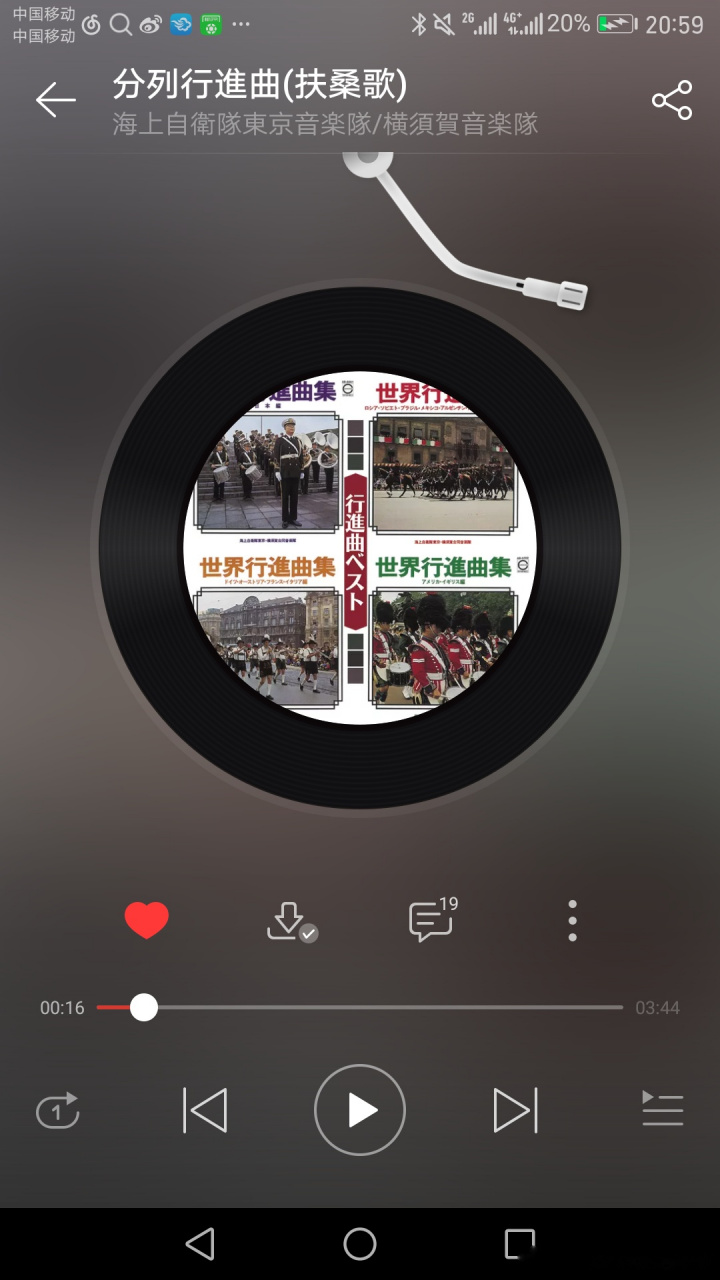Viewport: 720px width, 1280px height.
Task: Toggle playback with the play button
Action: pos(359,1109)
